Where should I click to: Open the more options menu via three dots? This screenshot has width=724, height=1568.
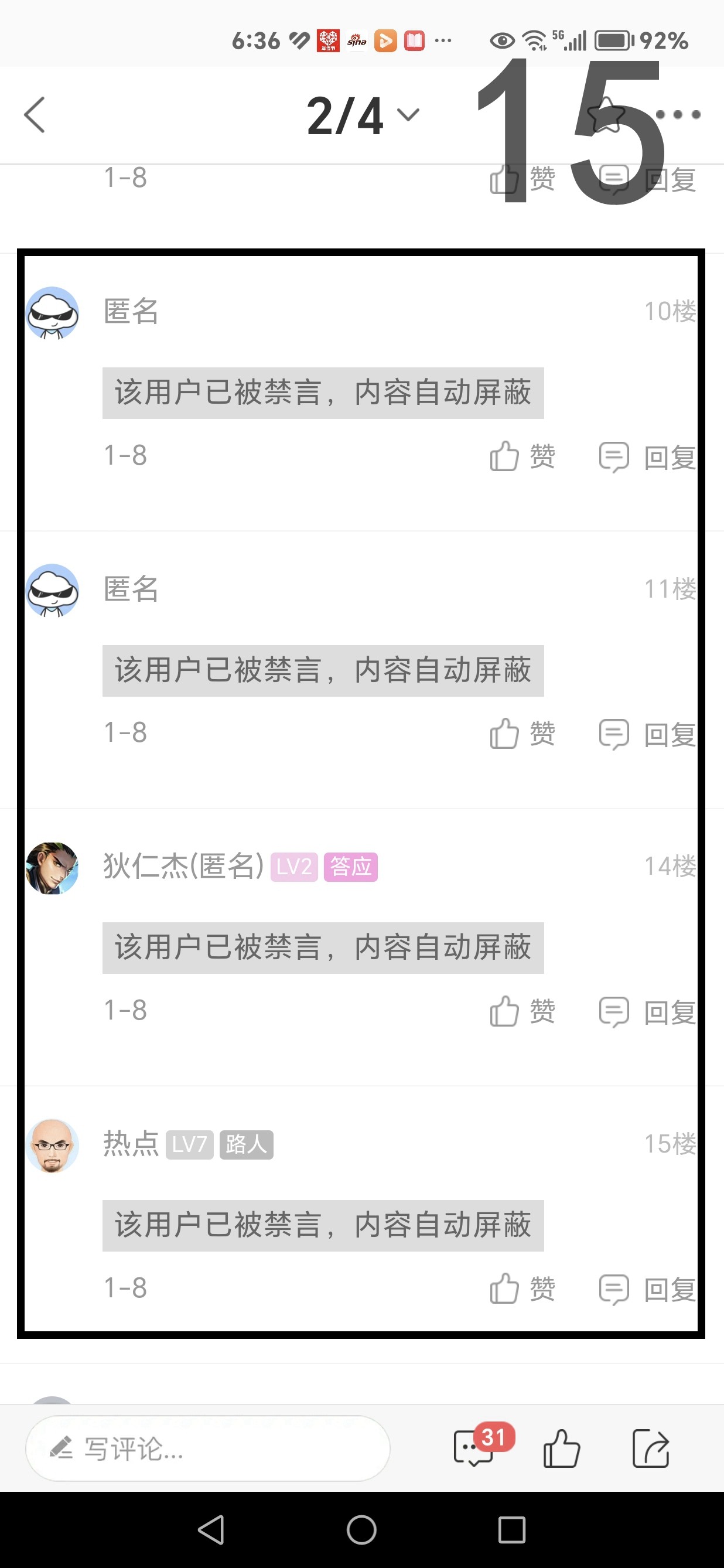677,114
